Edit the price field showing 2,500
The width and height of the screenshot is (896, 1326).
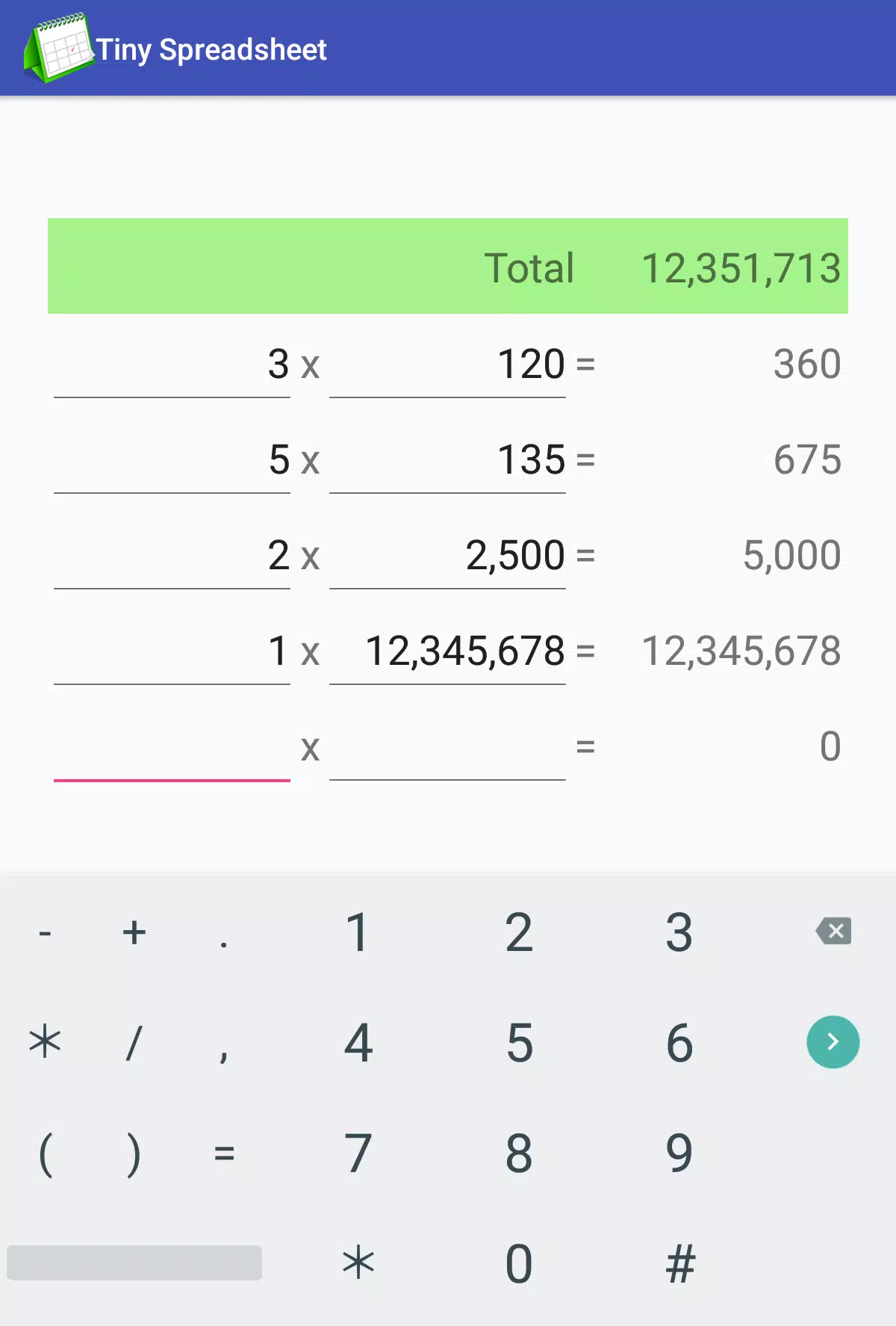click(447, 557)
